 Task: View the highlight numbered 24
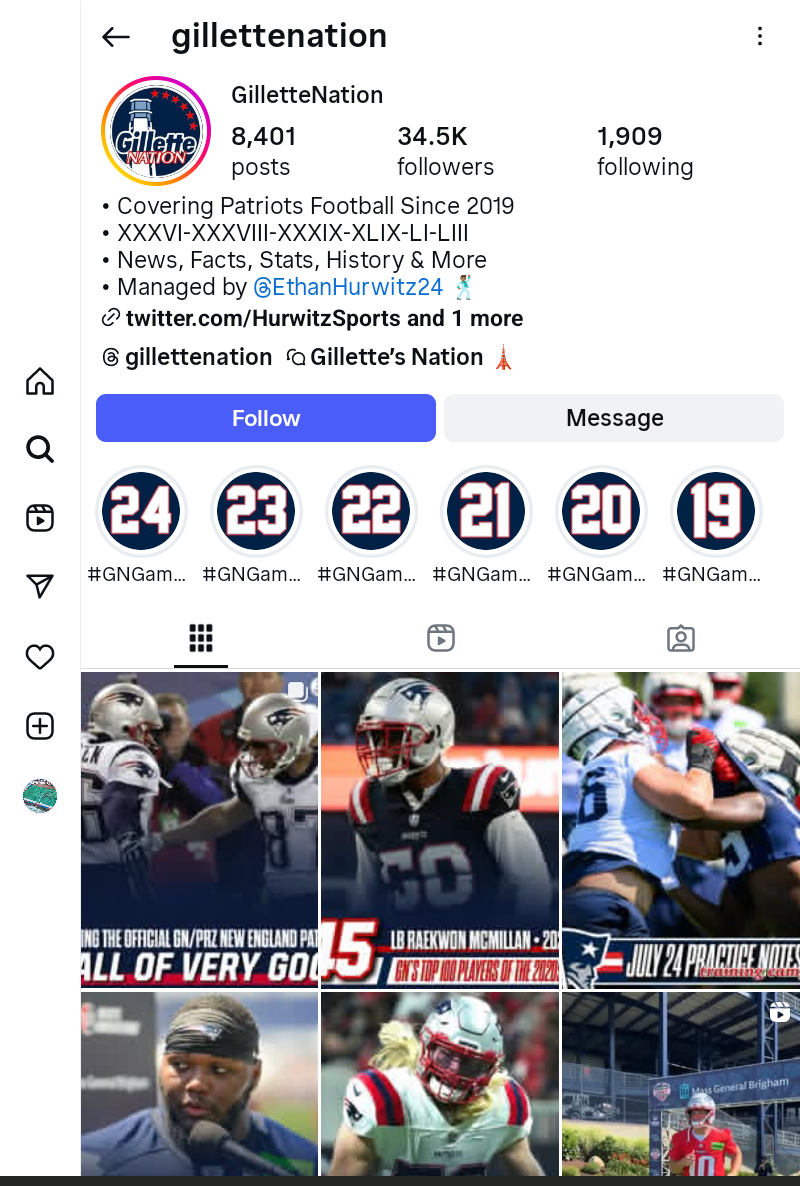[x=141, y=511]
